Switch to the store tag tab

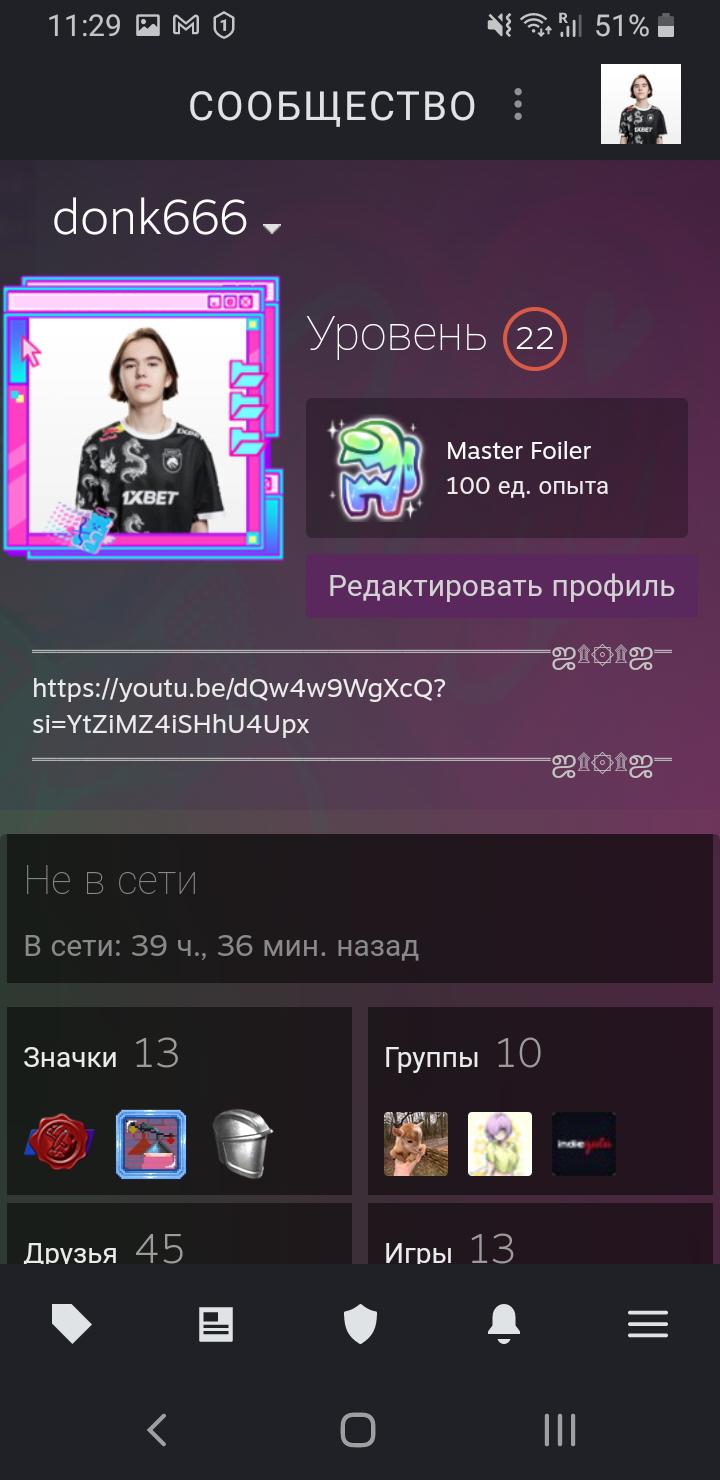[x=71, y=1325]
